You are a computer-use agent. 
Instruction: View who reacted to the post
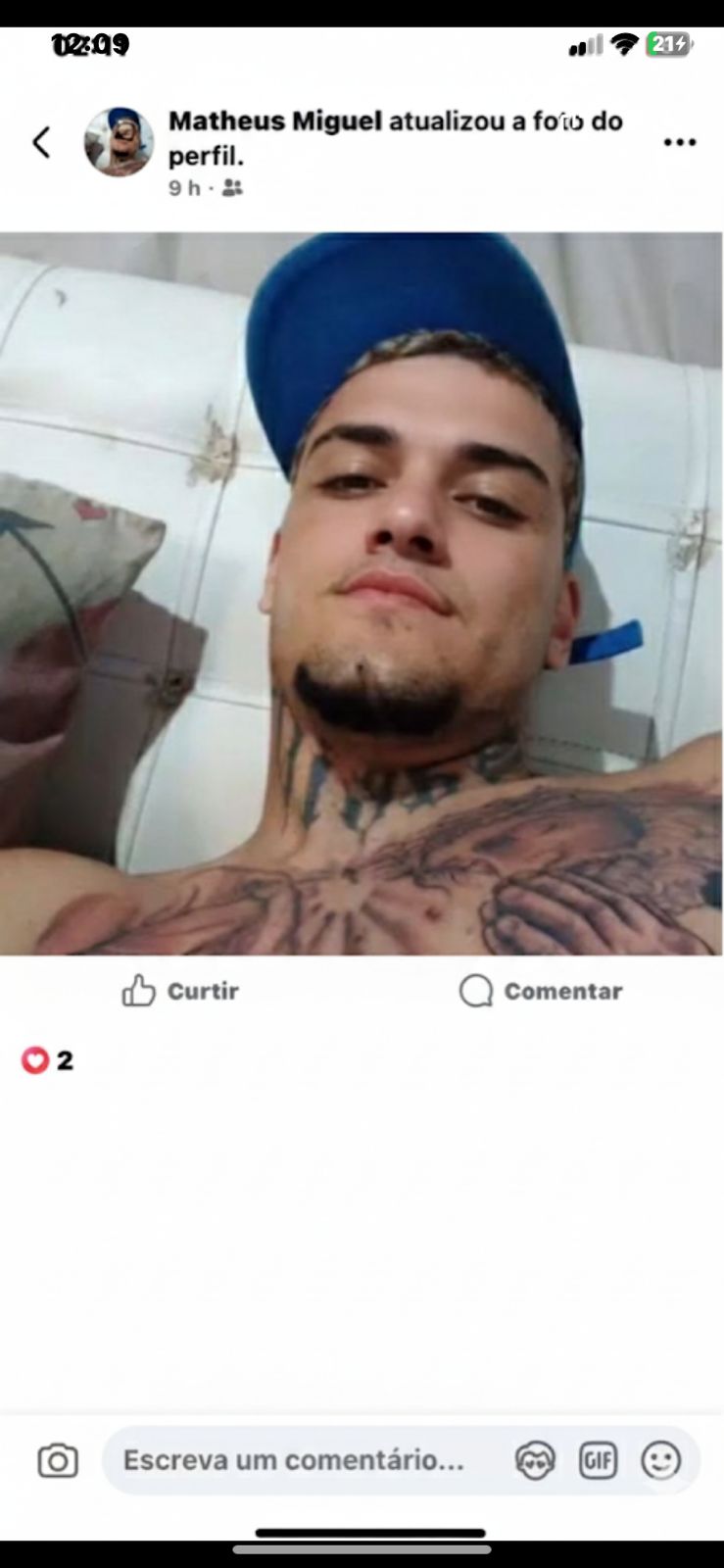(x=47, y=1060)
